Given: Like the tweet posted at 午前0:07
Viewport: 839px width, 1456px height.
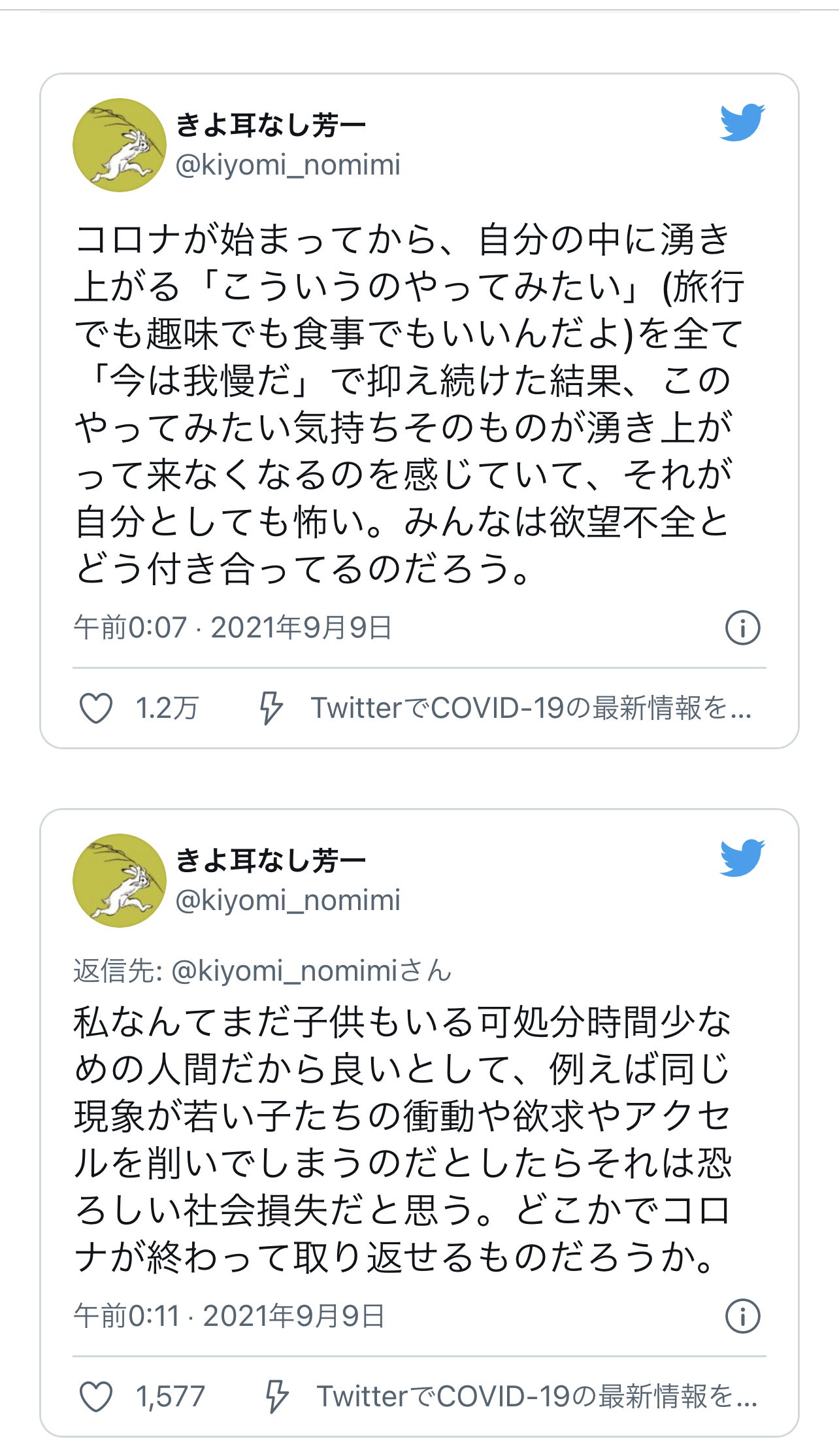Looking at the screenshot, I should pyautogui.click(x=96, y=708).
